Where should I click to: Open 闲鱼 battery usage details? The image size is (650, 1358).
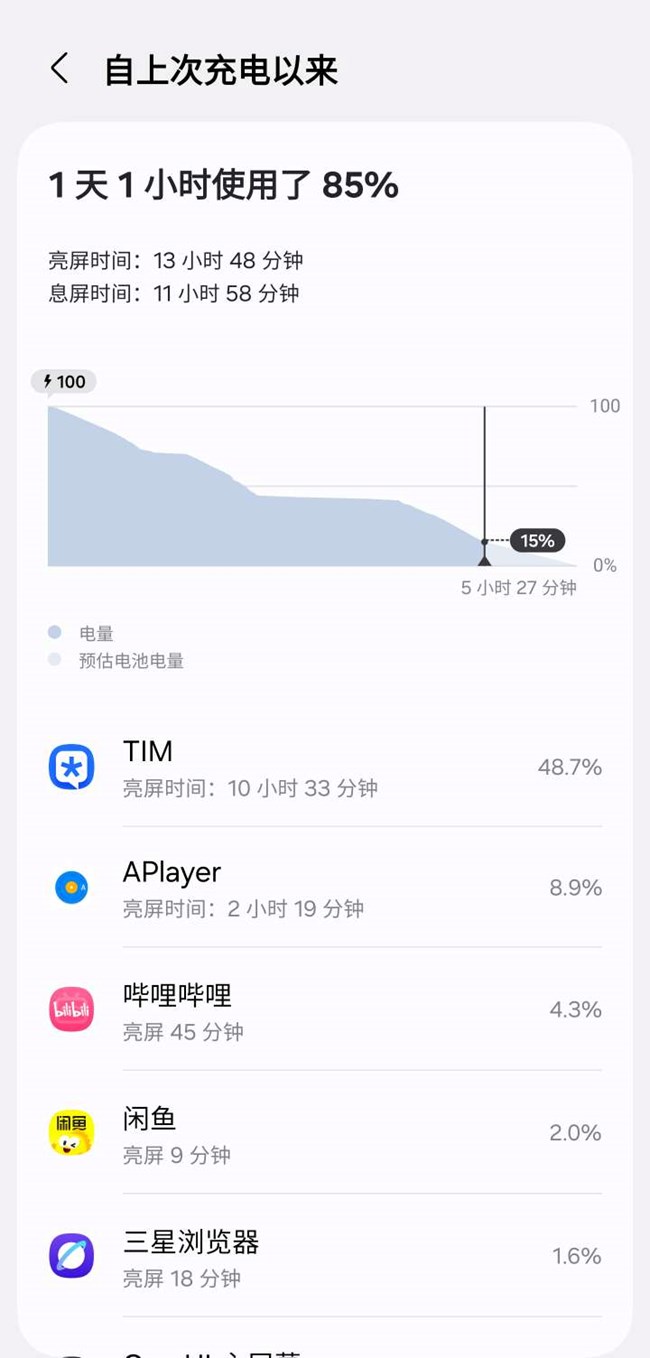pos(324,1133)
